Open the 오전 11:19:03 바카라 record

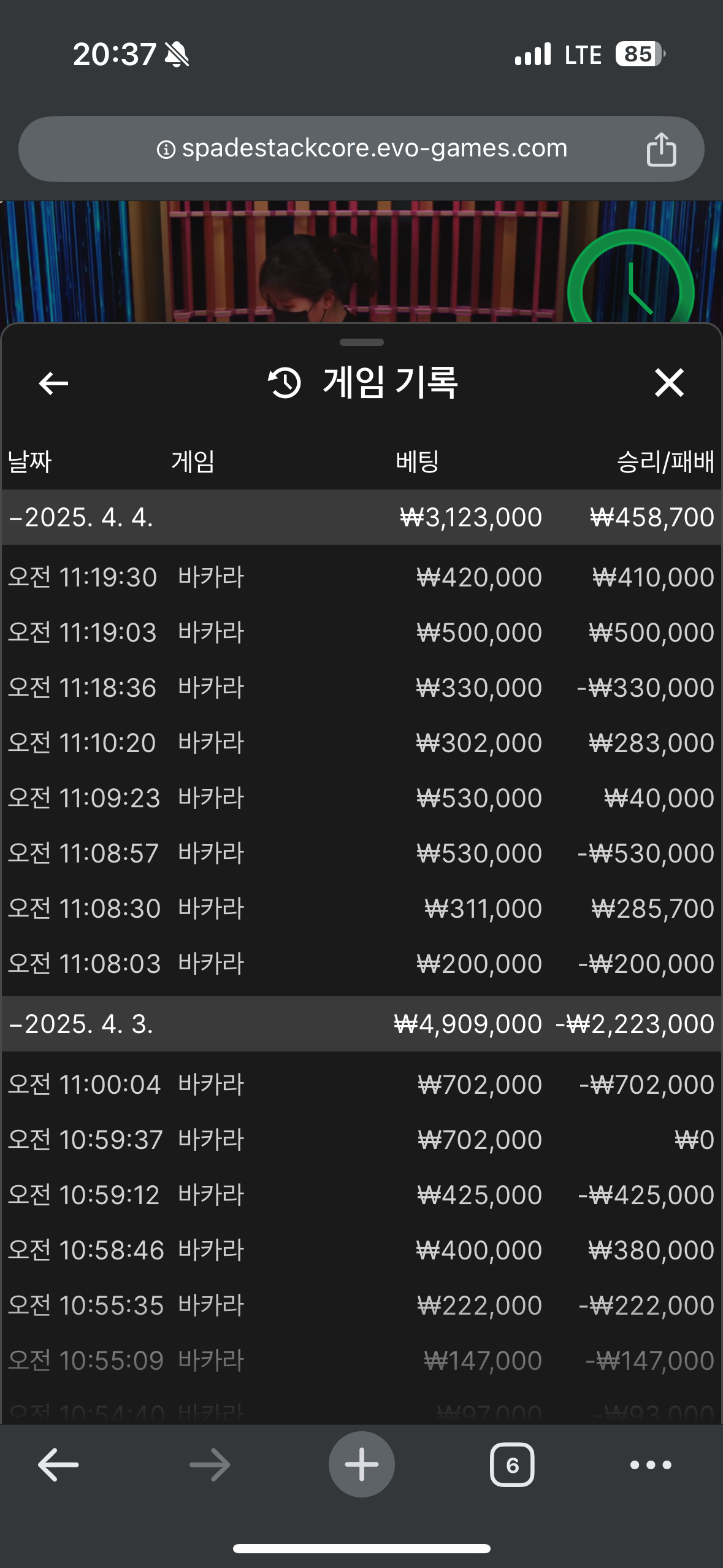[361, 632]
